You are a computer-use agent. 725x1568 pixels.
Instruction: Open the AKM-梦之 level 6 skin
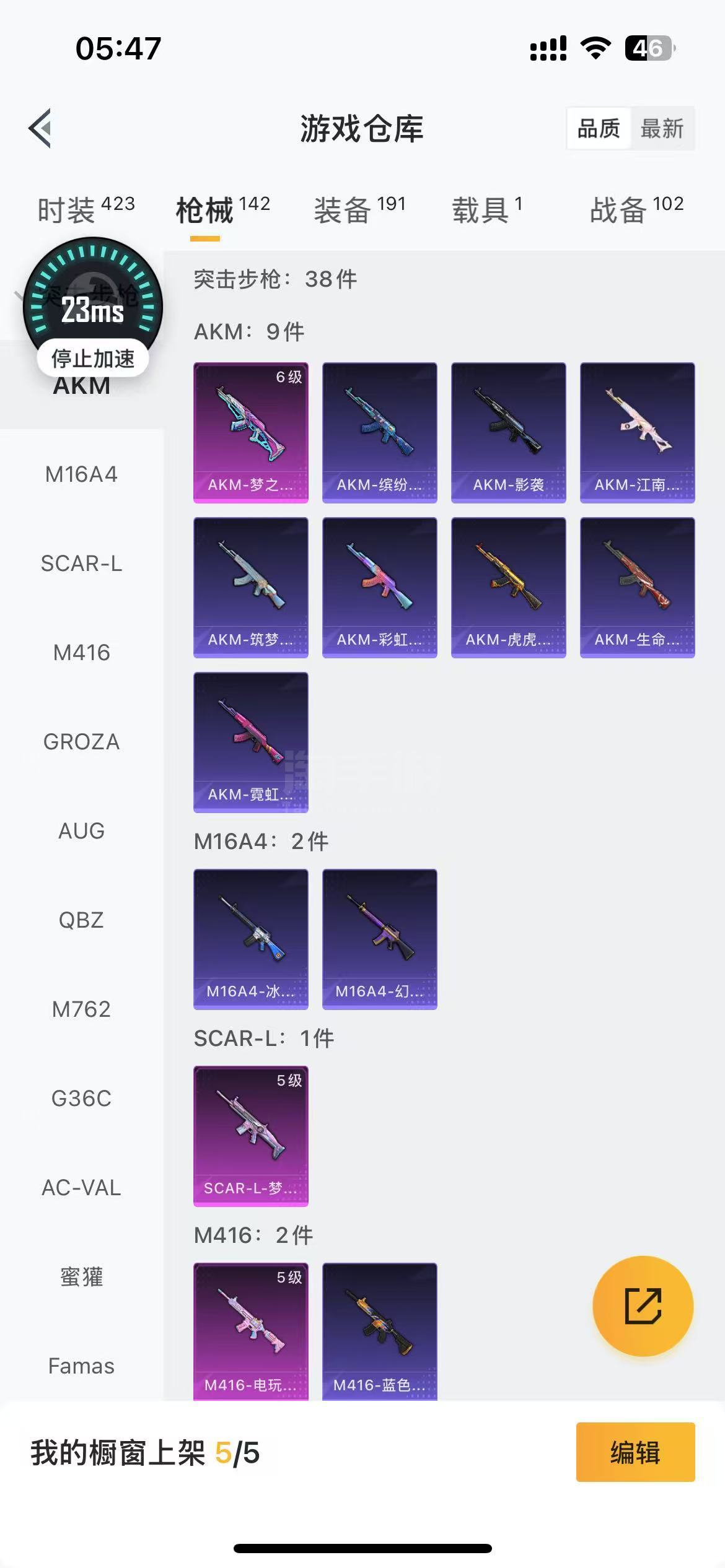point(251,432)
